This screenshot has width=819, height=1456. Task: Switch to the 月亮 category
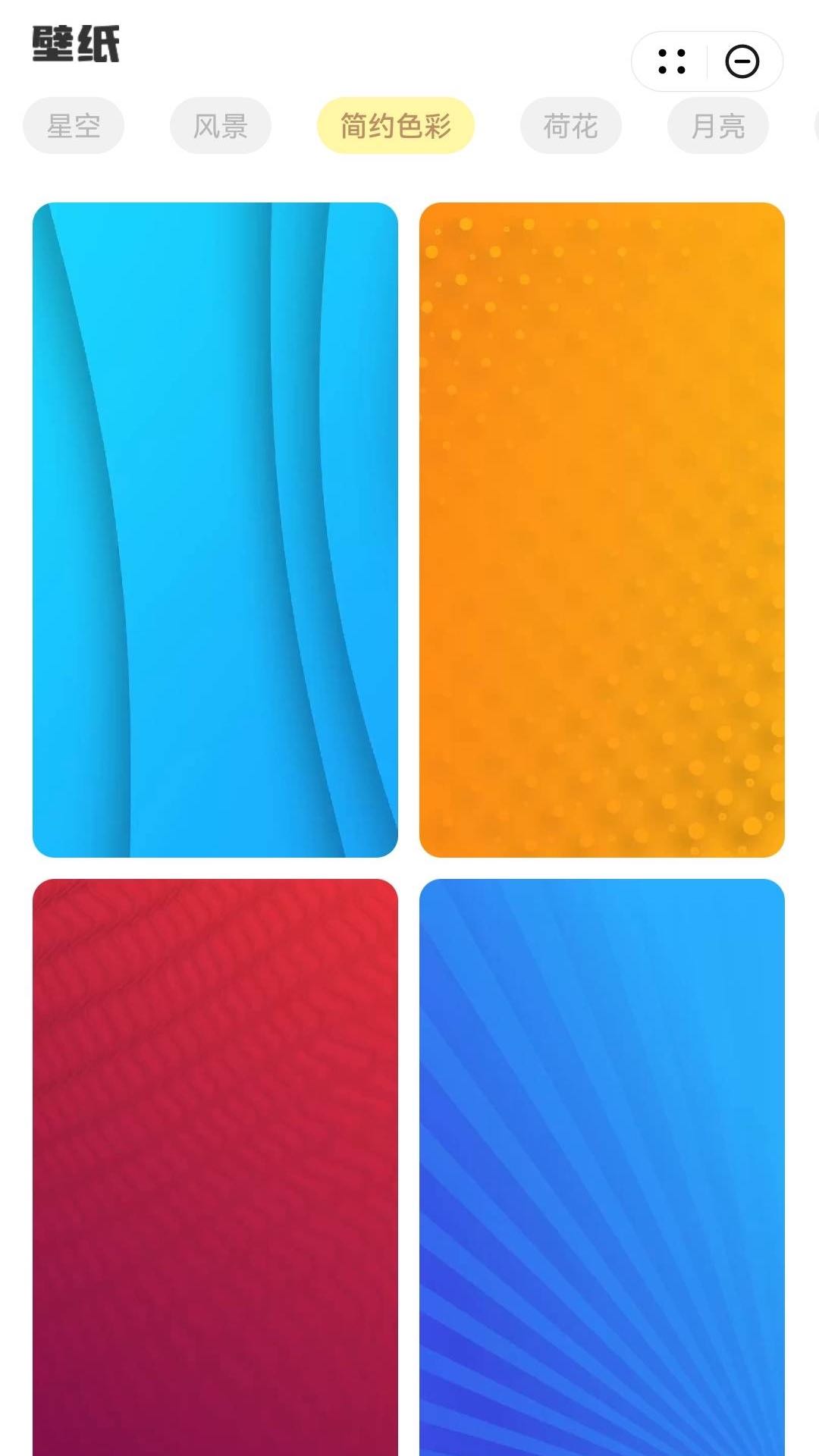tap(717, 126)
